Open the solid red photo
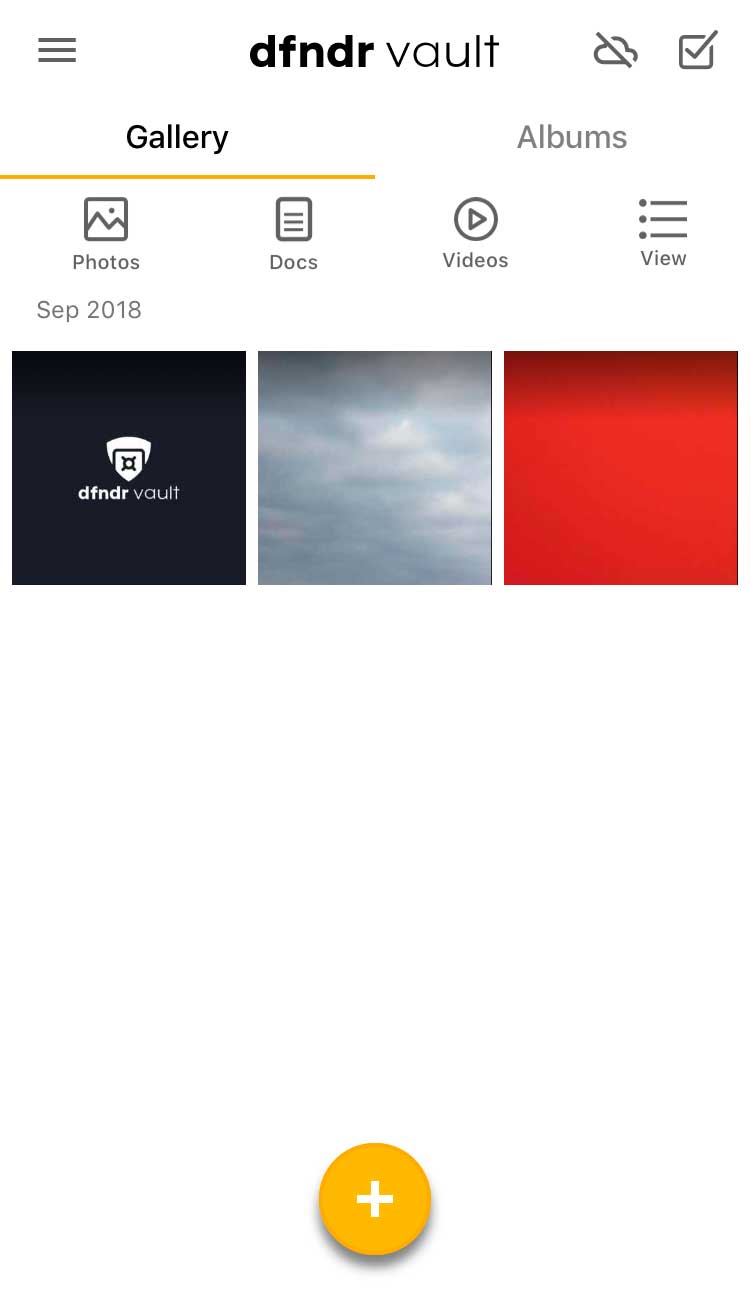The image size is (750, 1301). pos(621,468)
